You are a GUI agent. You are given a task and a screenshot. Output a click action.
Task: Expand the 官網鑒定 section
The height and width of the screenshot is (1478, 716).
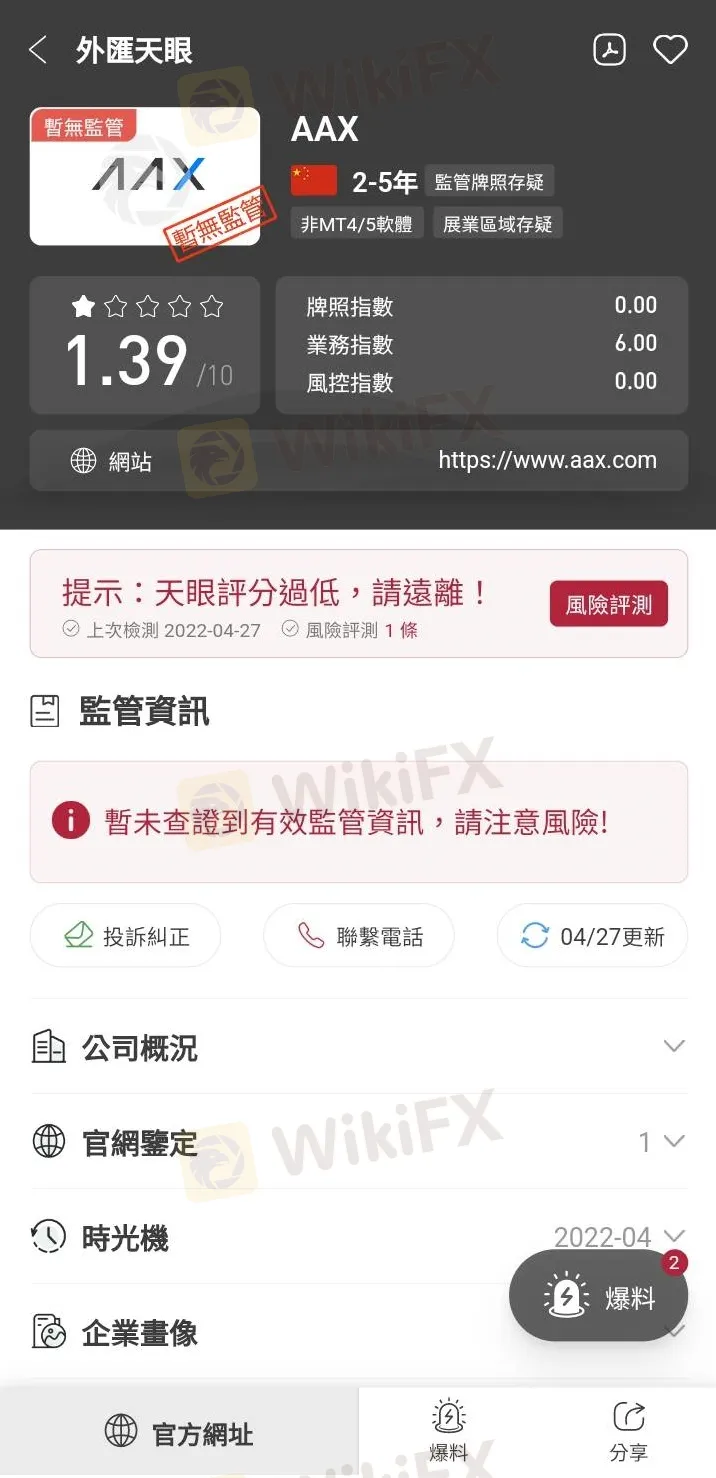(358, 1142)
